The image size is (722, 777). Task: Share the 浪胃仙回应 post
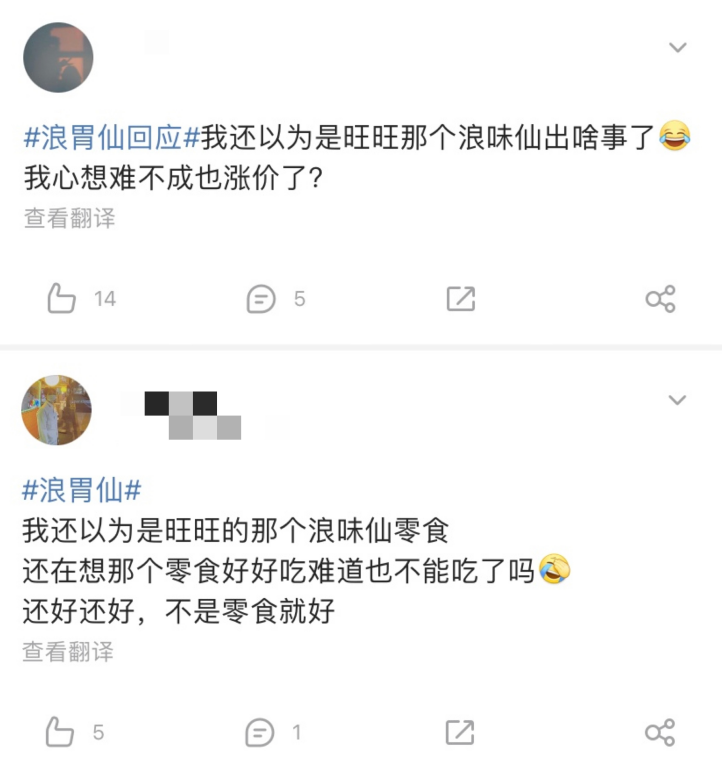(x=660, y=298)
